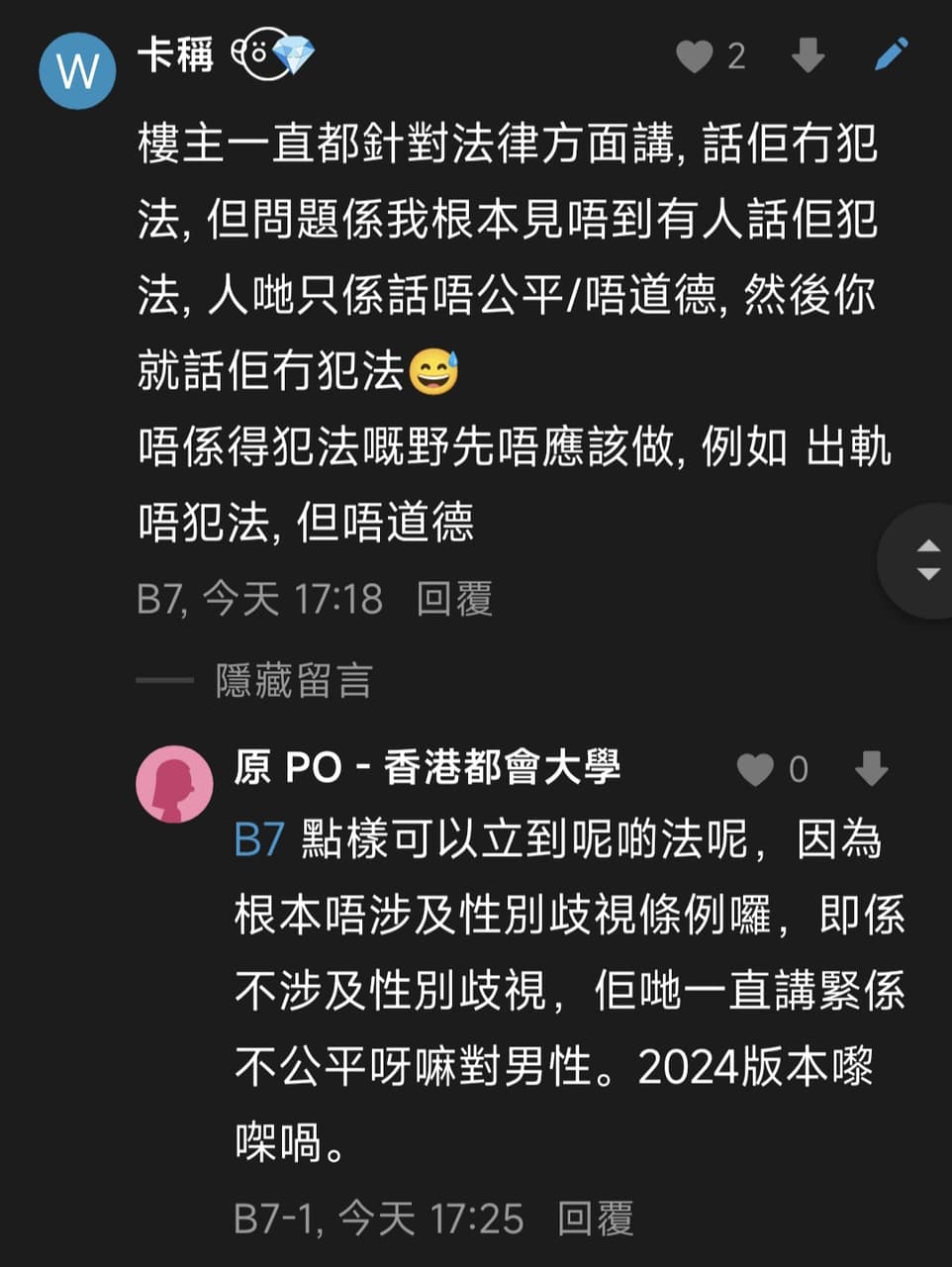Image resolution: width=952 pixels, height=1267 pixels.
Task: Tap the pencil edit icon on B7
Action: (x=891, y=54)
